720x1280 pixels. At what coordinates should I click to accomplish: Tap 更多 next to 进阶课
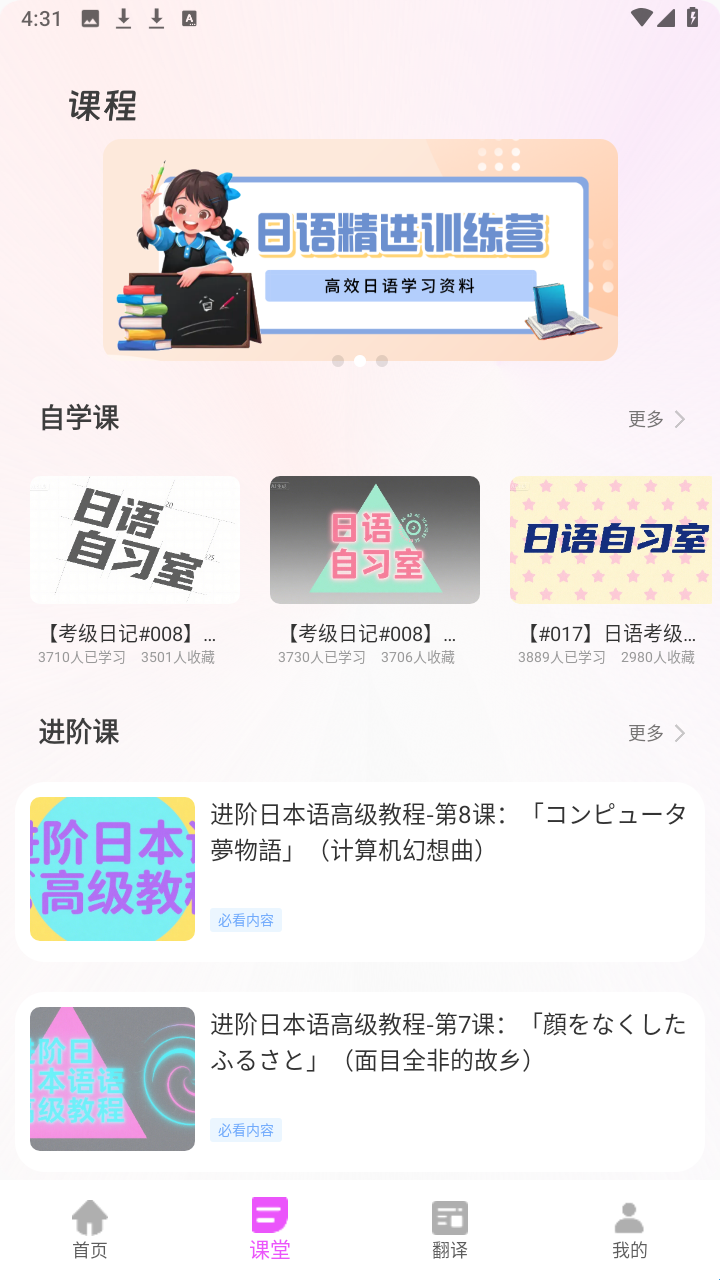coord(656,733)
